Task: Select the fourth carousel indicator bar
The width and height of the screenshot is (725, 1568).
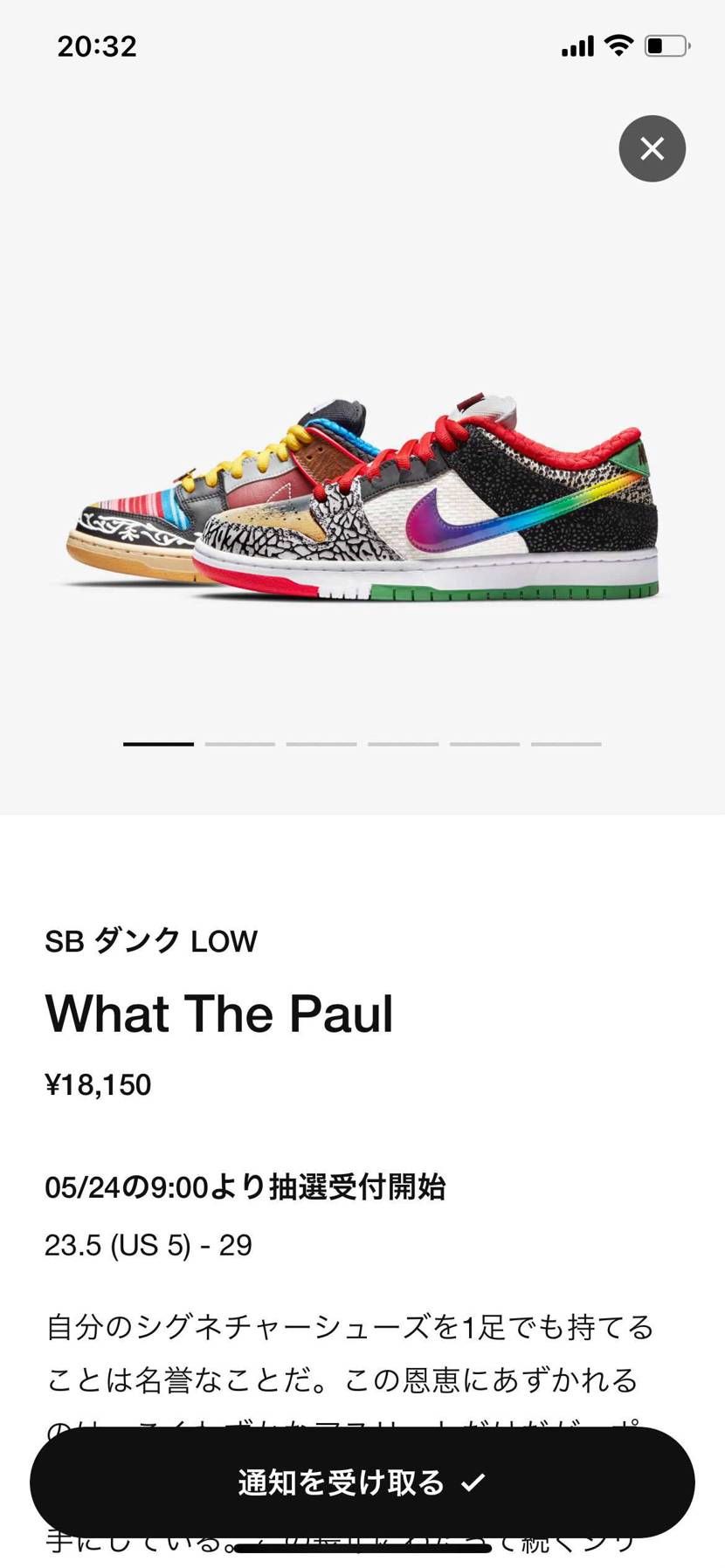Action: click(402, 744)
